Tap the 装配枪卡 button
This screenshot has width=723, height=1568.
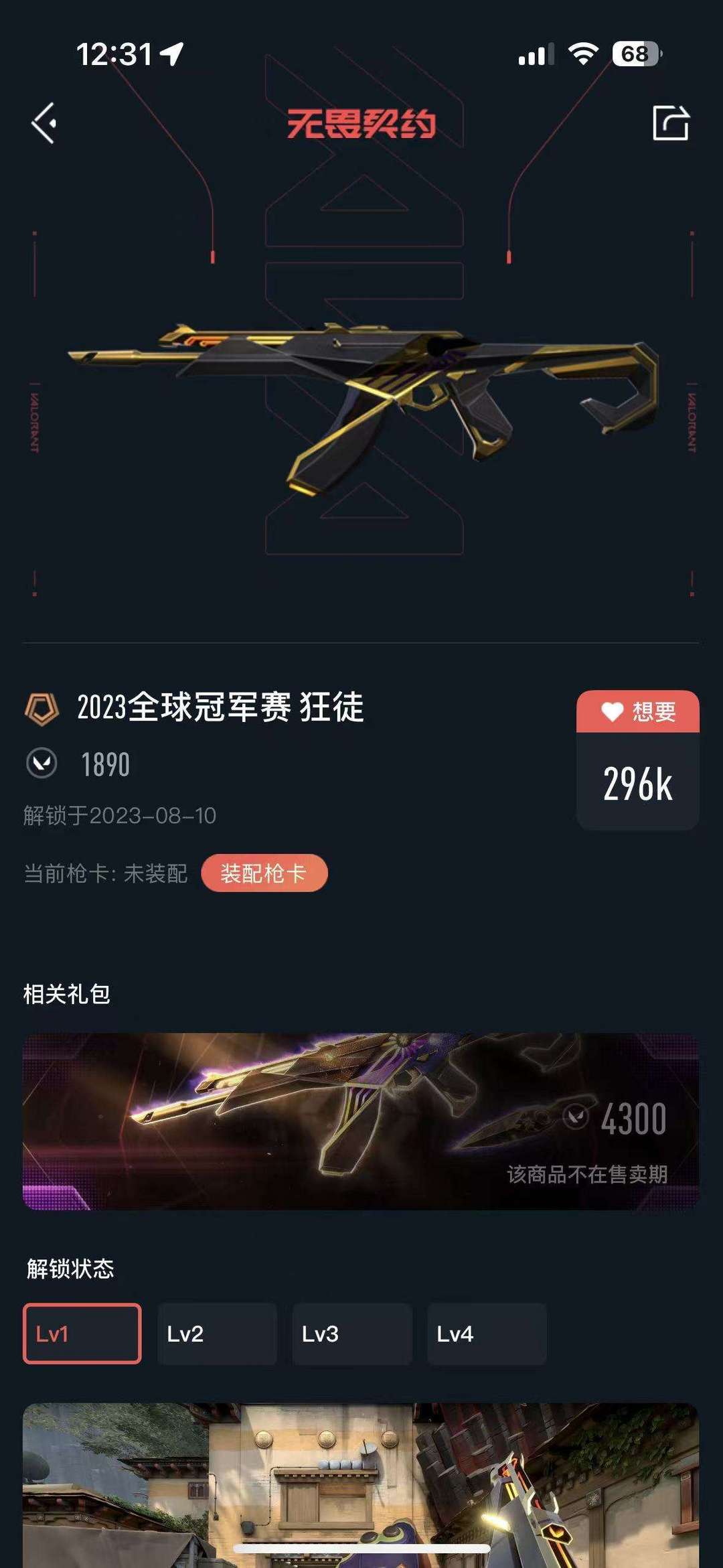pos(264,873)
